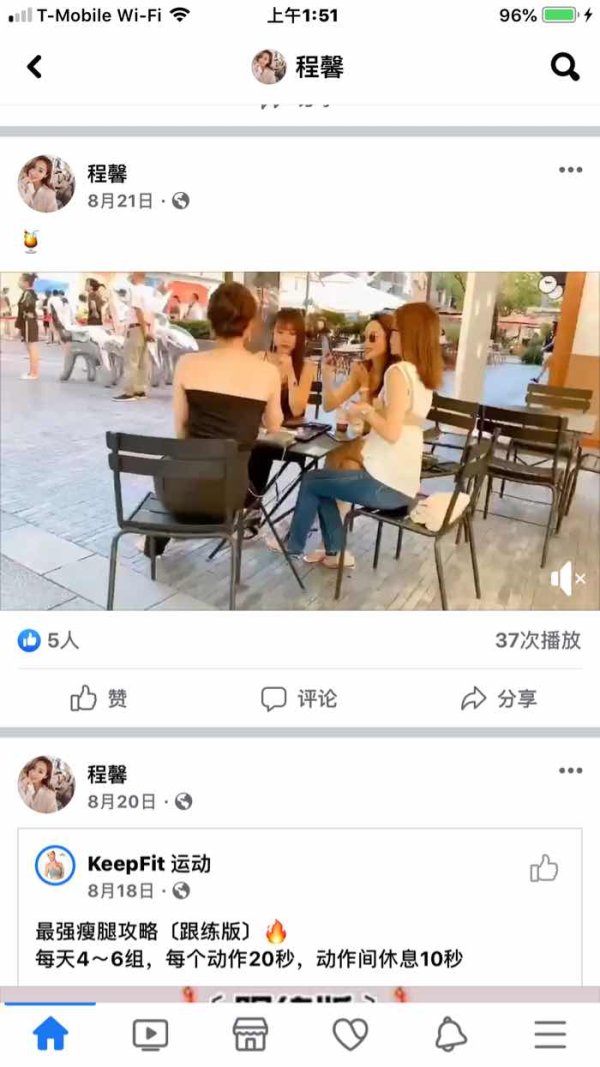Open the hamburger menu tab
Screen dimensions: 600x1067
tap(550, 1035)
